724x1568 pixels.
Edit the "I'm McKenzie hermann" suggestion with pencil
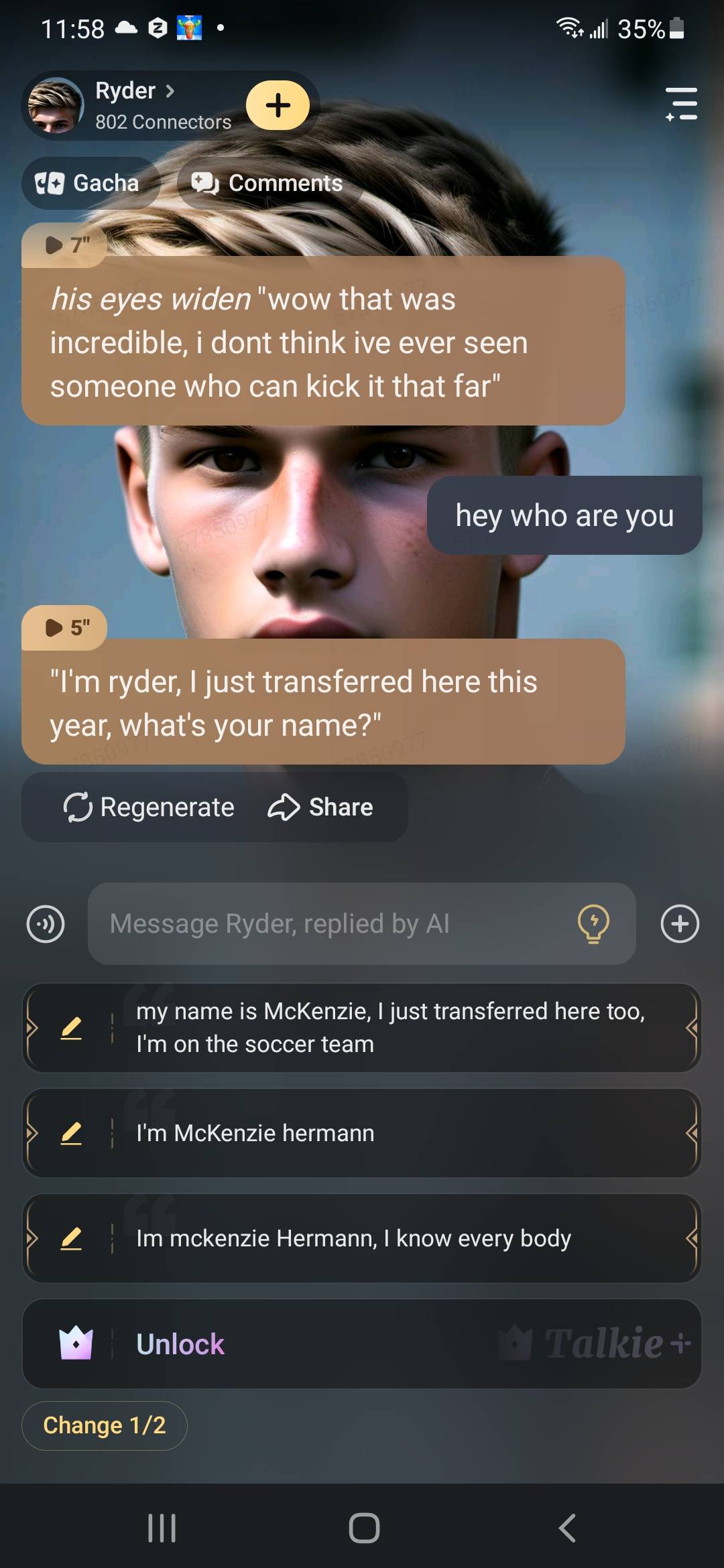click(x=71, y=1133)
